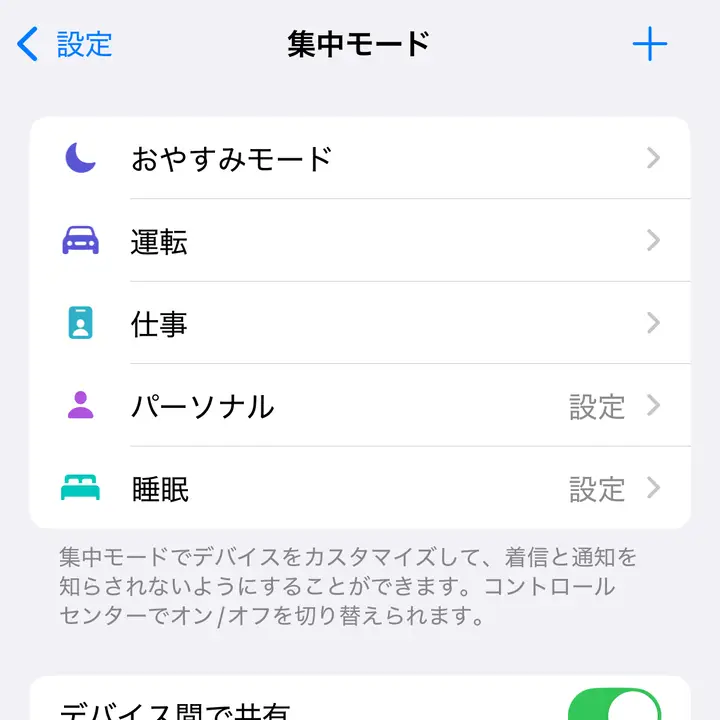Toggle デバイス間で共有 switch
Image resolution: width=720 pixels, height=720 pixels.
(x=614, y=706)
